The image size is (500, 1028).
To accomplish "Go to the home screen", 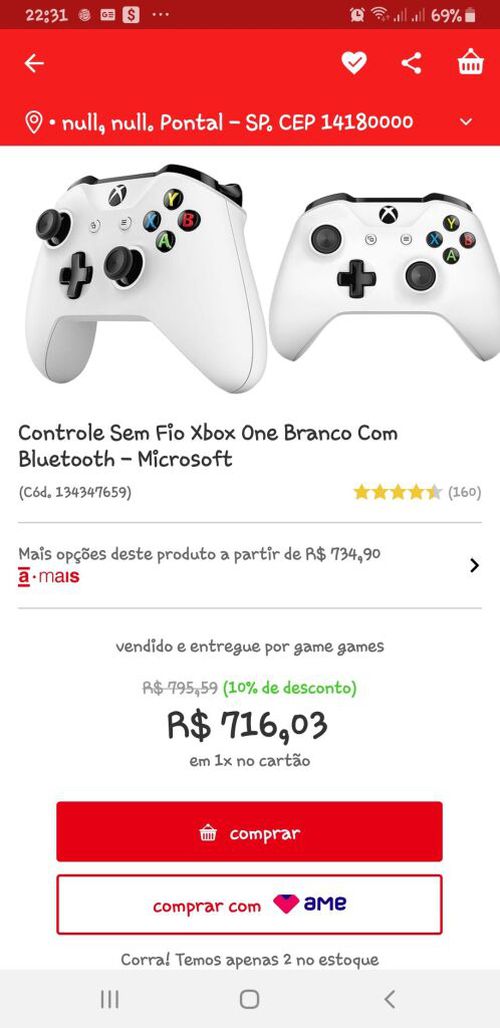I will (x=249, y=999).
